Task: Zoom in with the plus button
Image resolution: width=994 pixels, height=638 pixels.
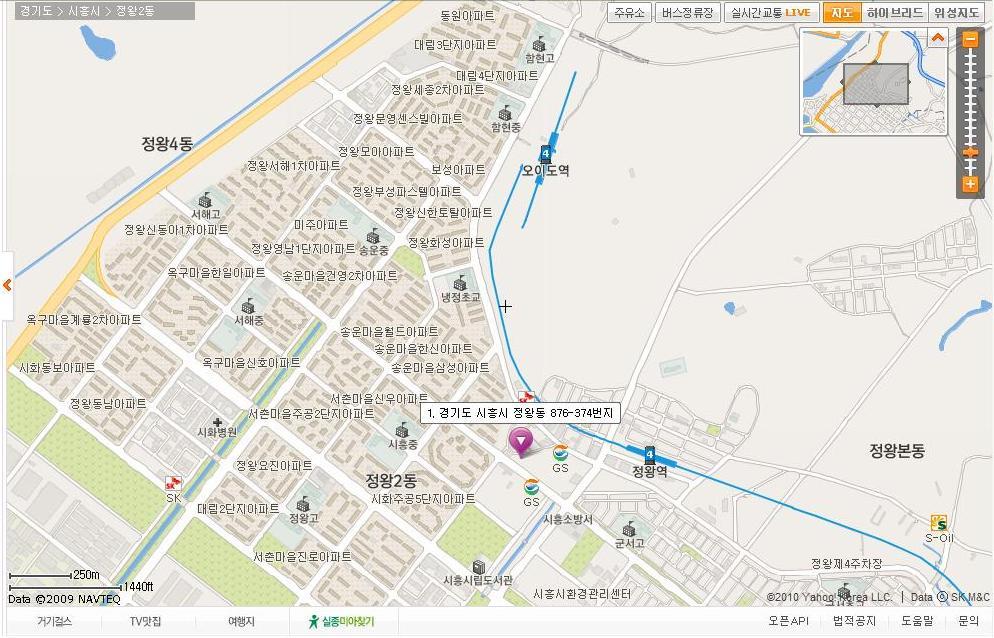Action: click(969, 184)
